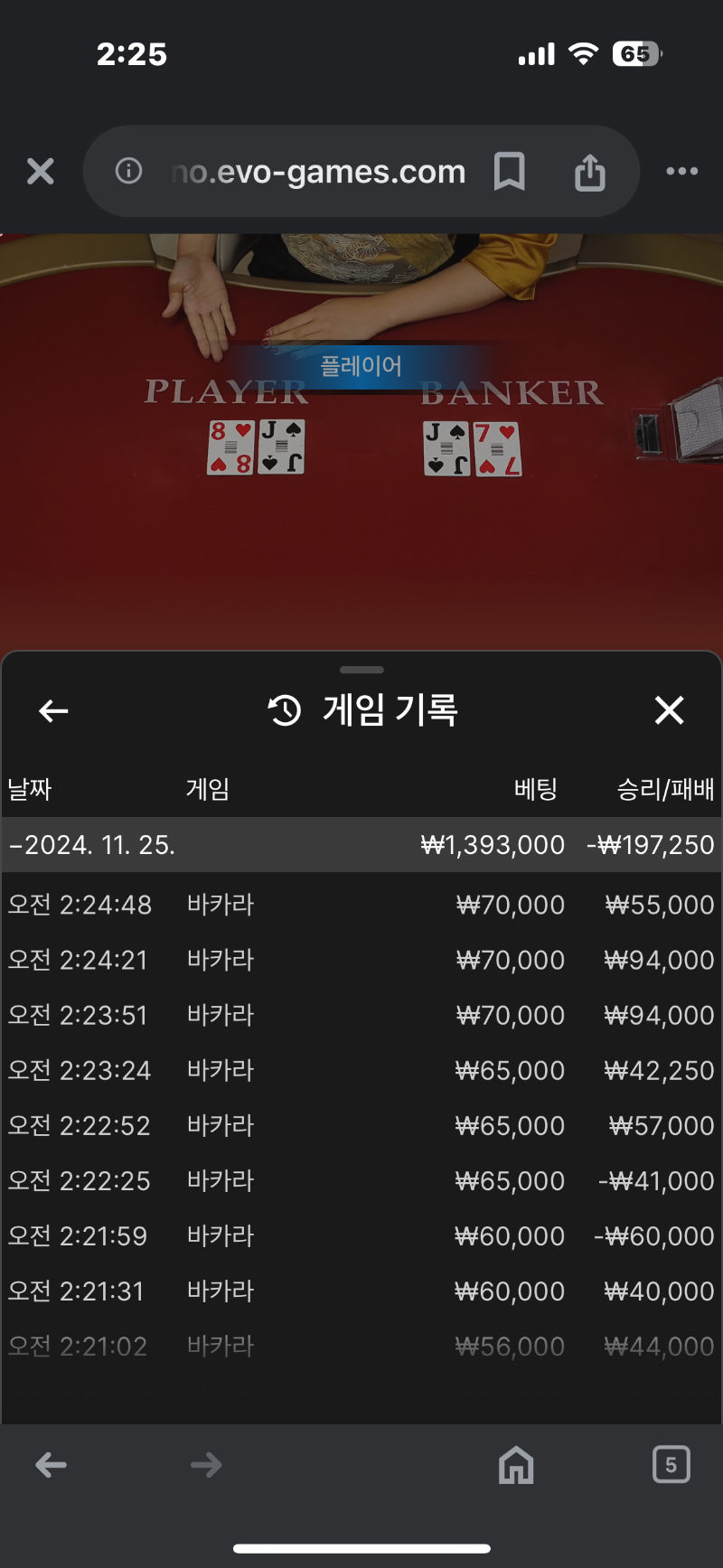Open the tab switcher showing 5
Screen dimensions: 723x1568
pyautogui.click(x=671, y=1464)
